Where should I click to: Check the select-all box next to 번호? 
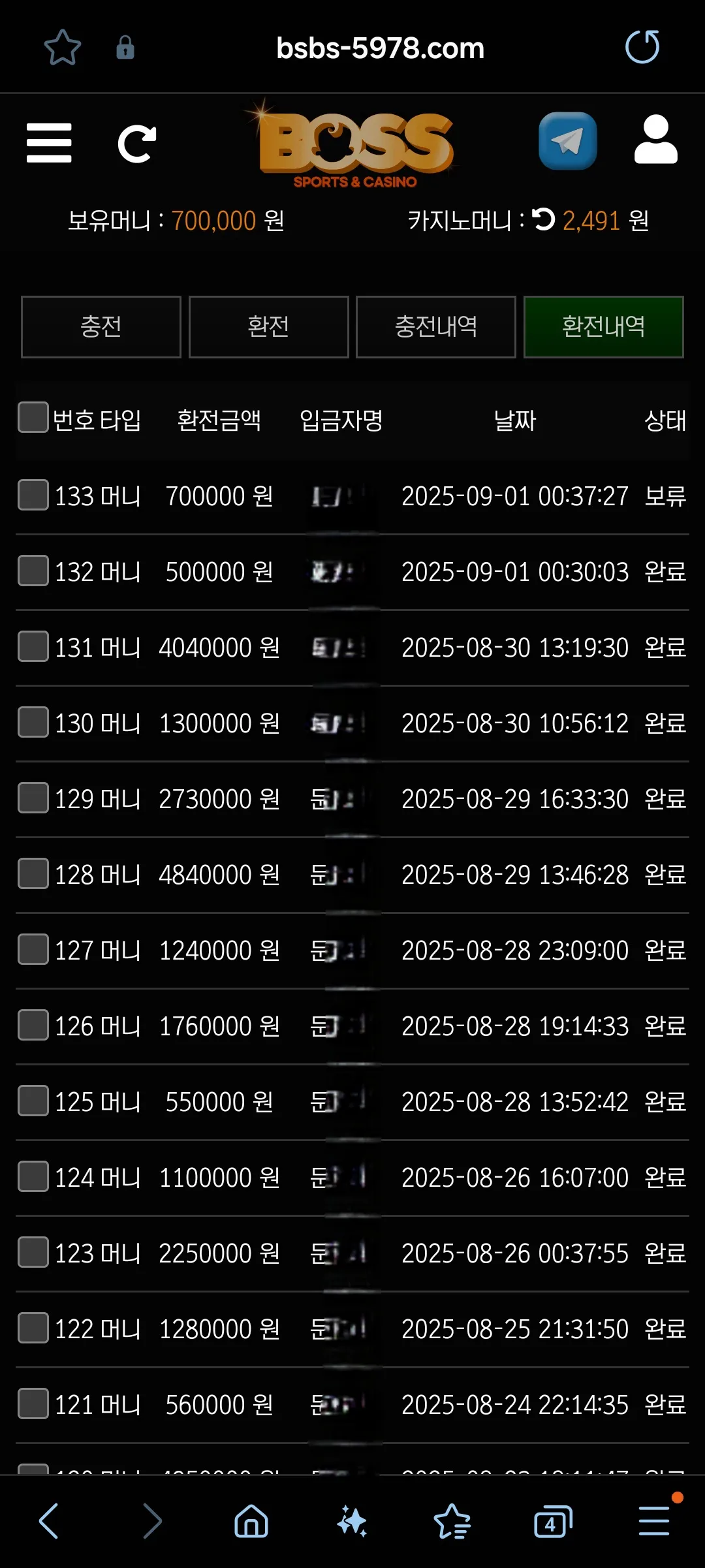coord(33,418)
